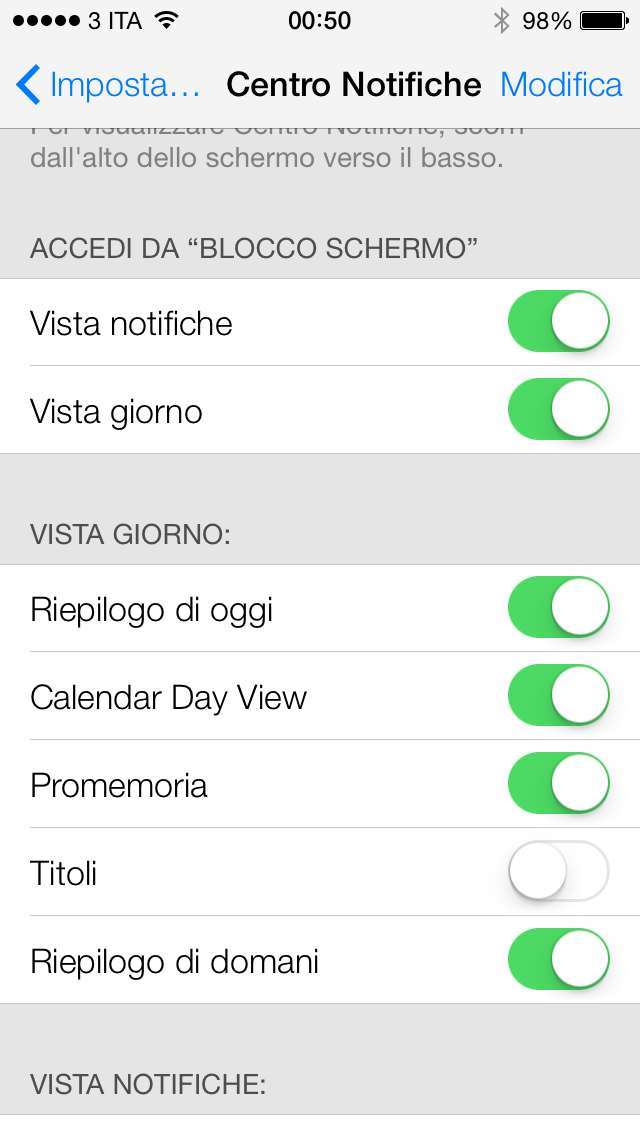Switch off Calendar Day View

(x=558, y=696)
